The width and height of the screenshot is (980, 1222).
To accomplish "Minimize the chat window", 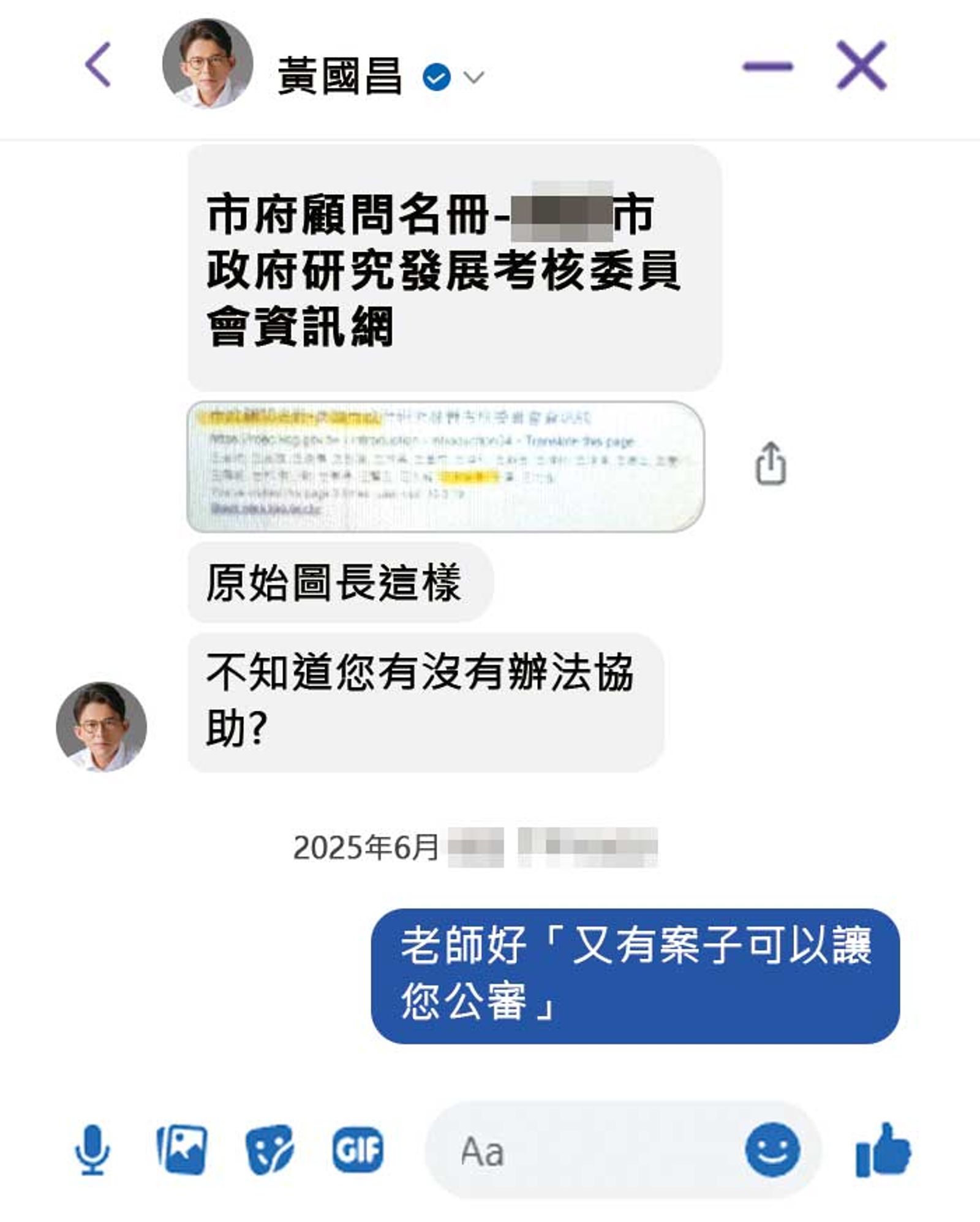I will coord(767,66).
